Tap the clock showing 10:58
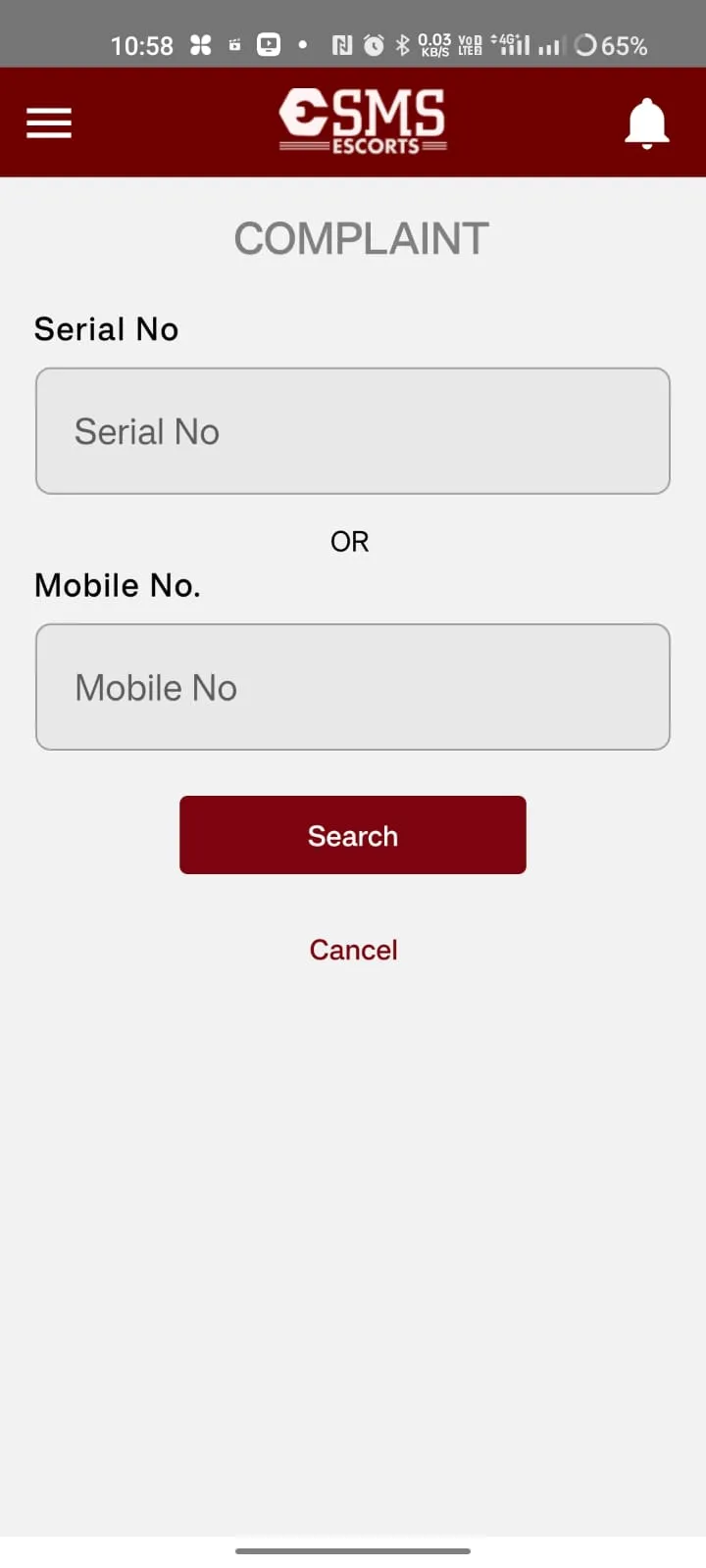The width and height of the screenshot is (706, 1568). 142,45
